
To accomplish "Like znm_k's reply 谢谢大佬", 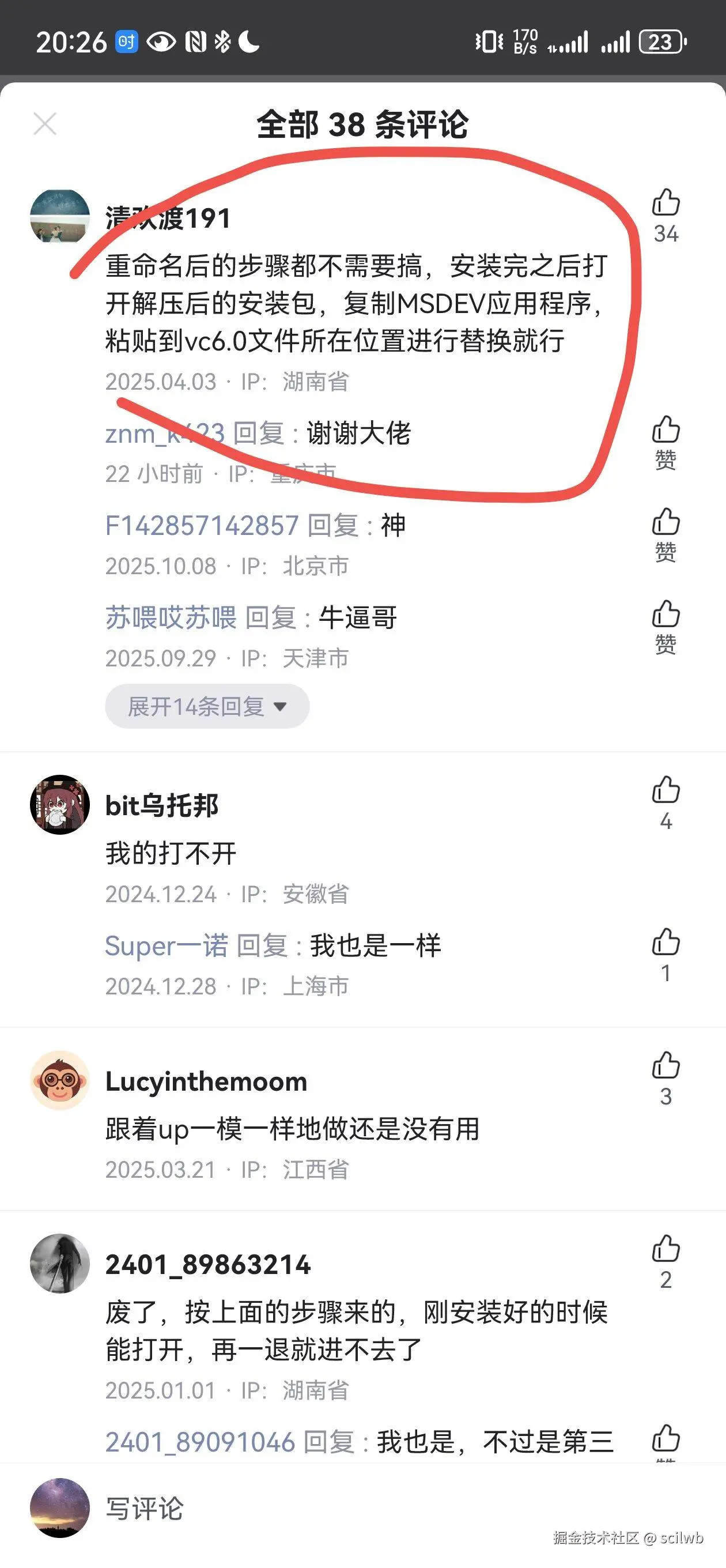I will 665,431.
